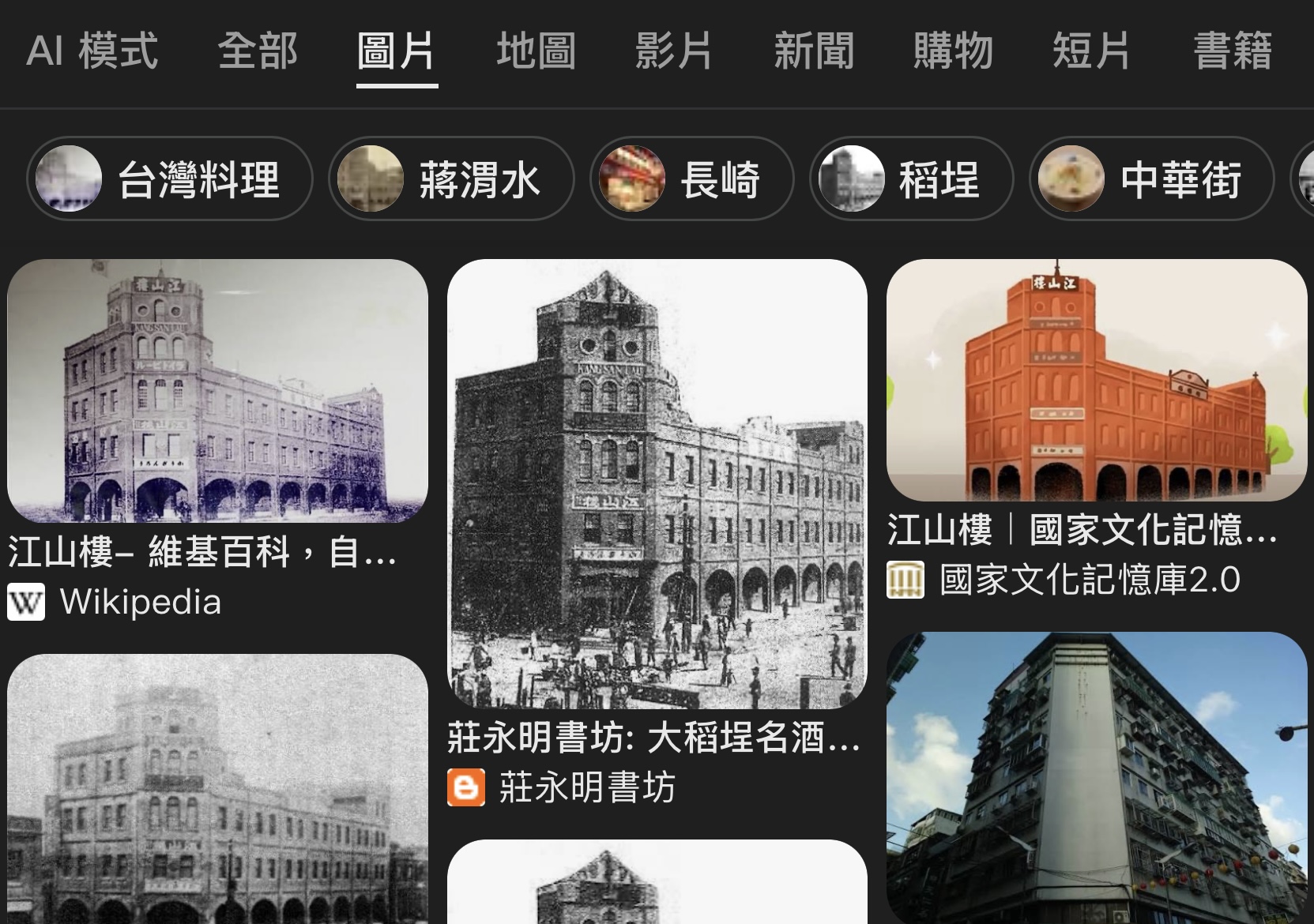Open the 地圖 tab
Viewport: 1314px width, 924px height.
(537, 51)
